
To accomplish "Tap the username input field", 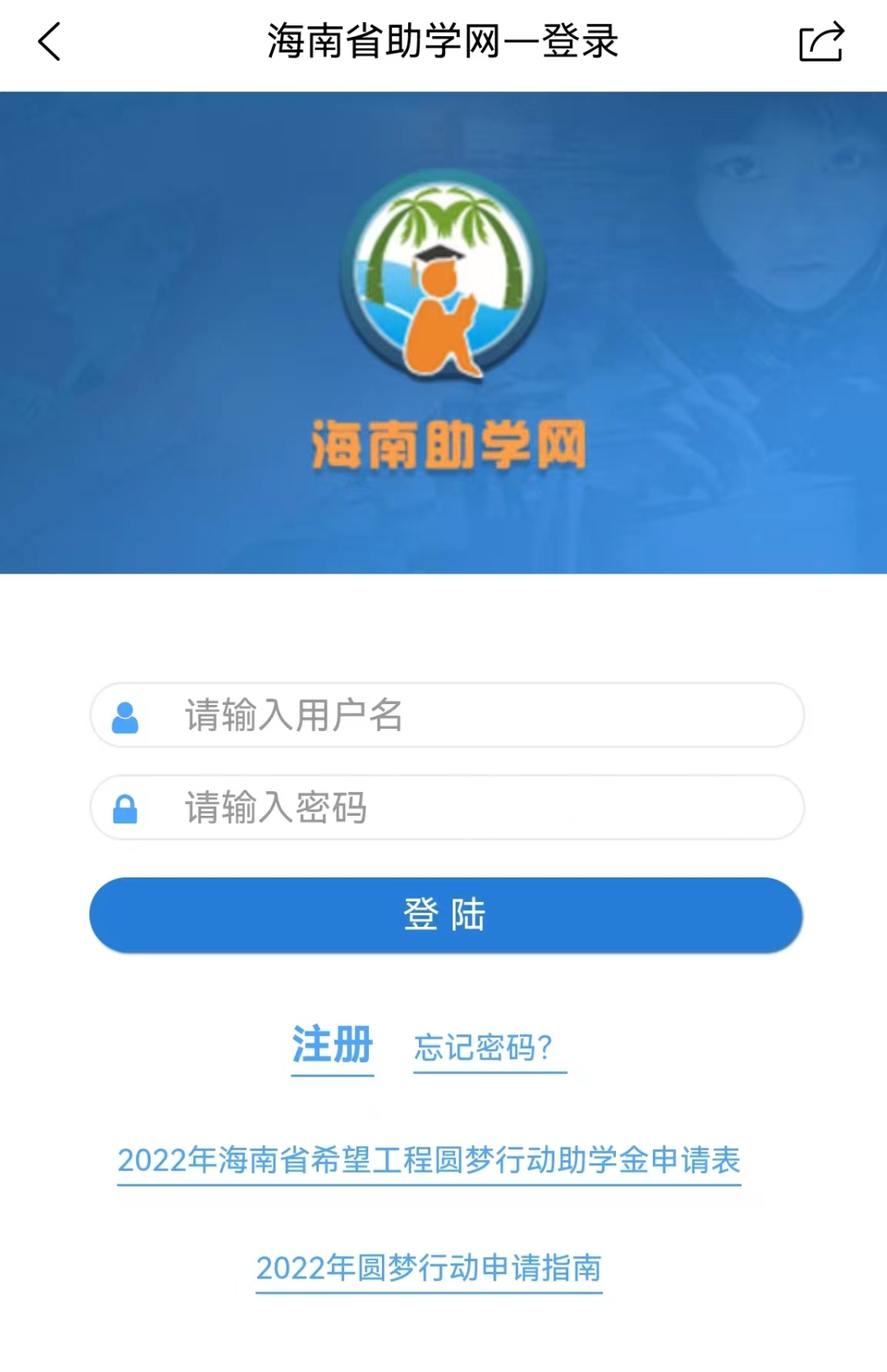I will click(x=460, y=715).
